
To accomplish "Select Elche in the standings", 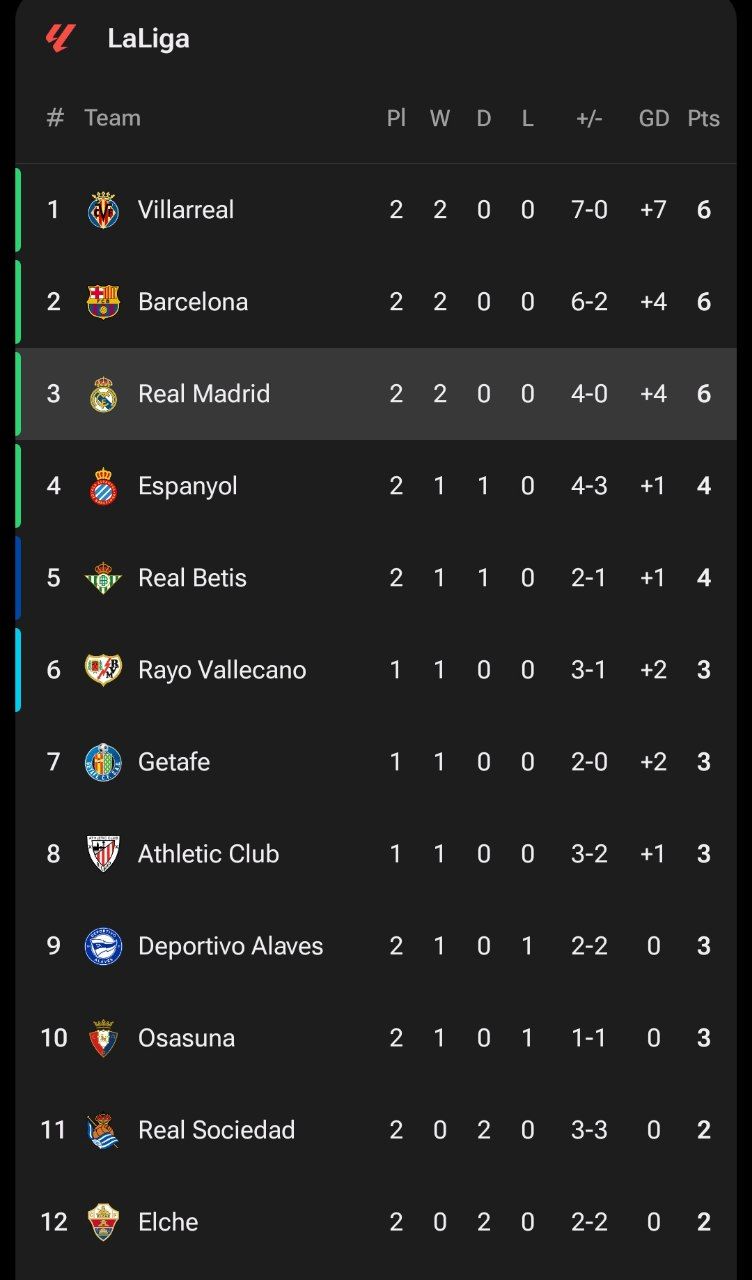I will [x=168, y=1222].
